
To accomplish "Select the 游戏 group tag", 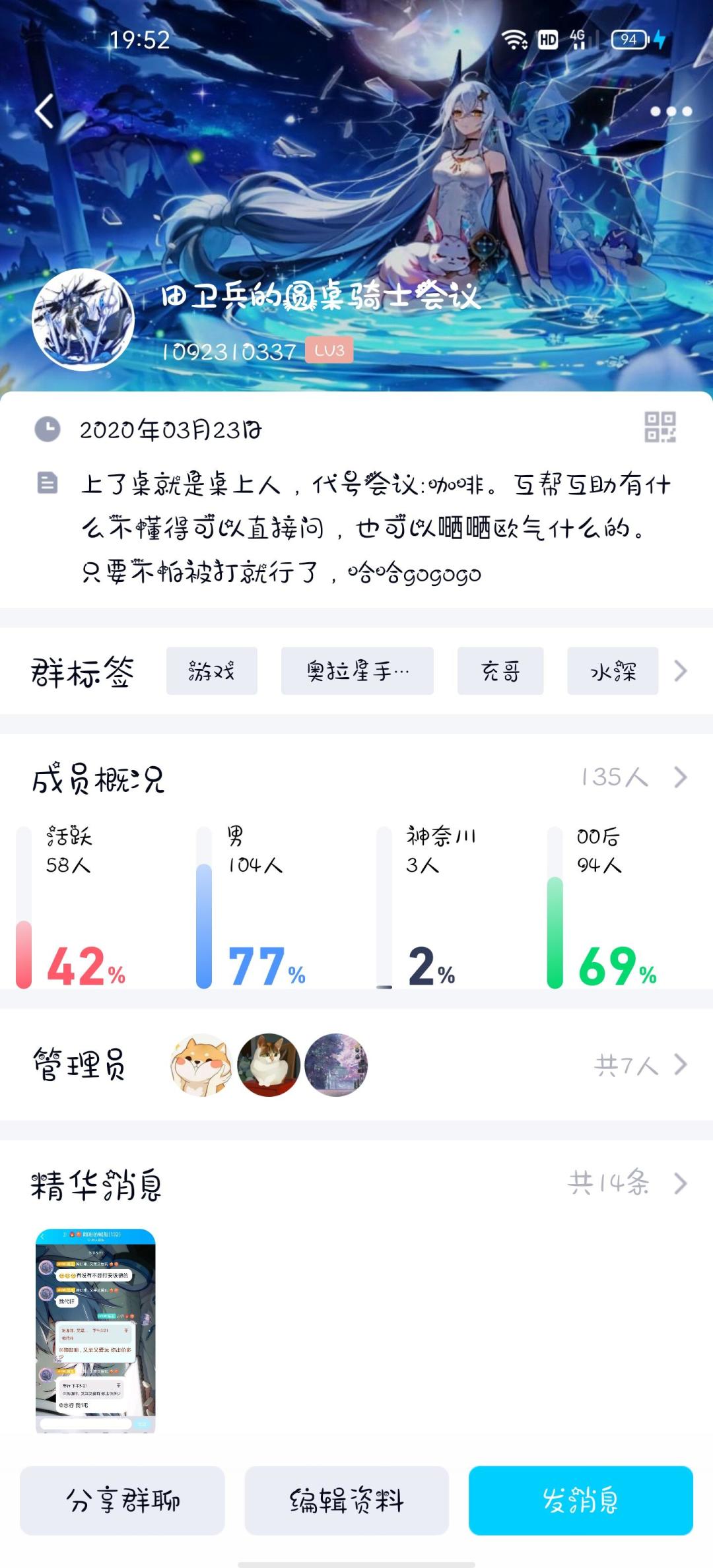I will [213, 670].
